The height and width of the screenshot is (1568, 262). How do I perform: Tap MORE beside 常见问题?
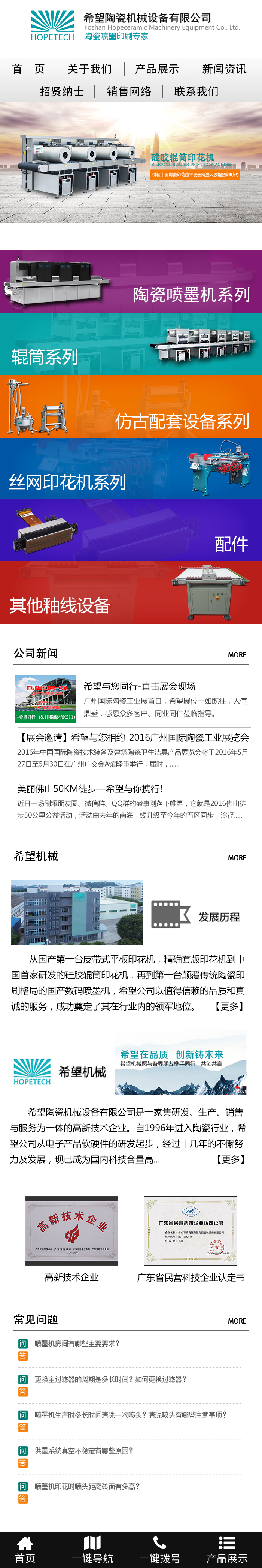tap(237, 1321)
